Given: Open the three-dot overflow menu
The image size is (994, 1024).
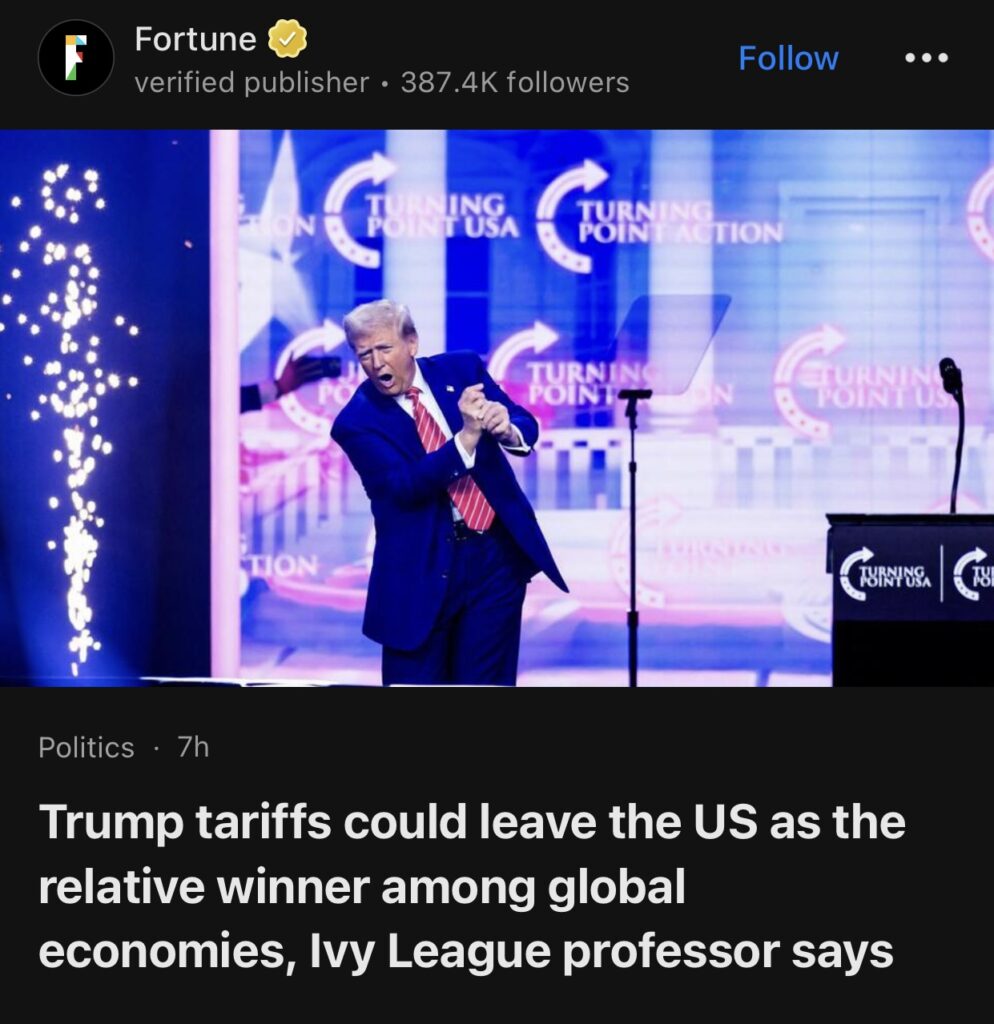Looking at the screenshot, I should [925, 58].
